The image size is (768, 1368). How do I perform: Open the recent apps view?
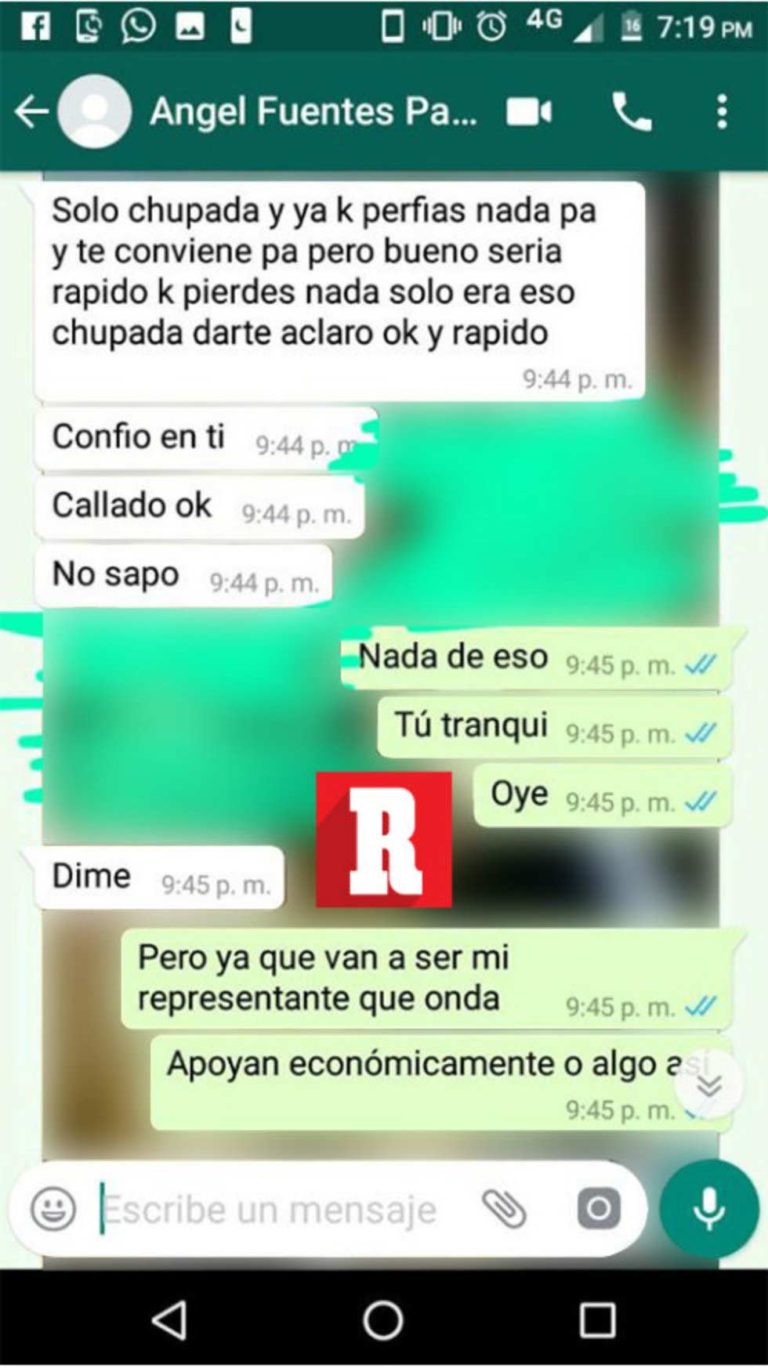point(597,1320)
